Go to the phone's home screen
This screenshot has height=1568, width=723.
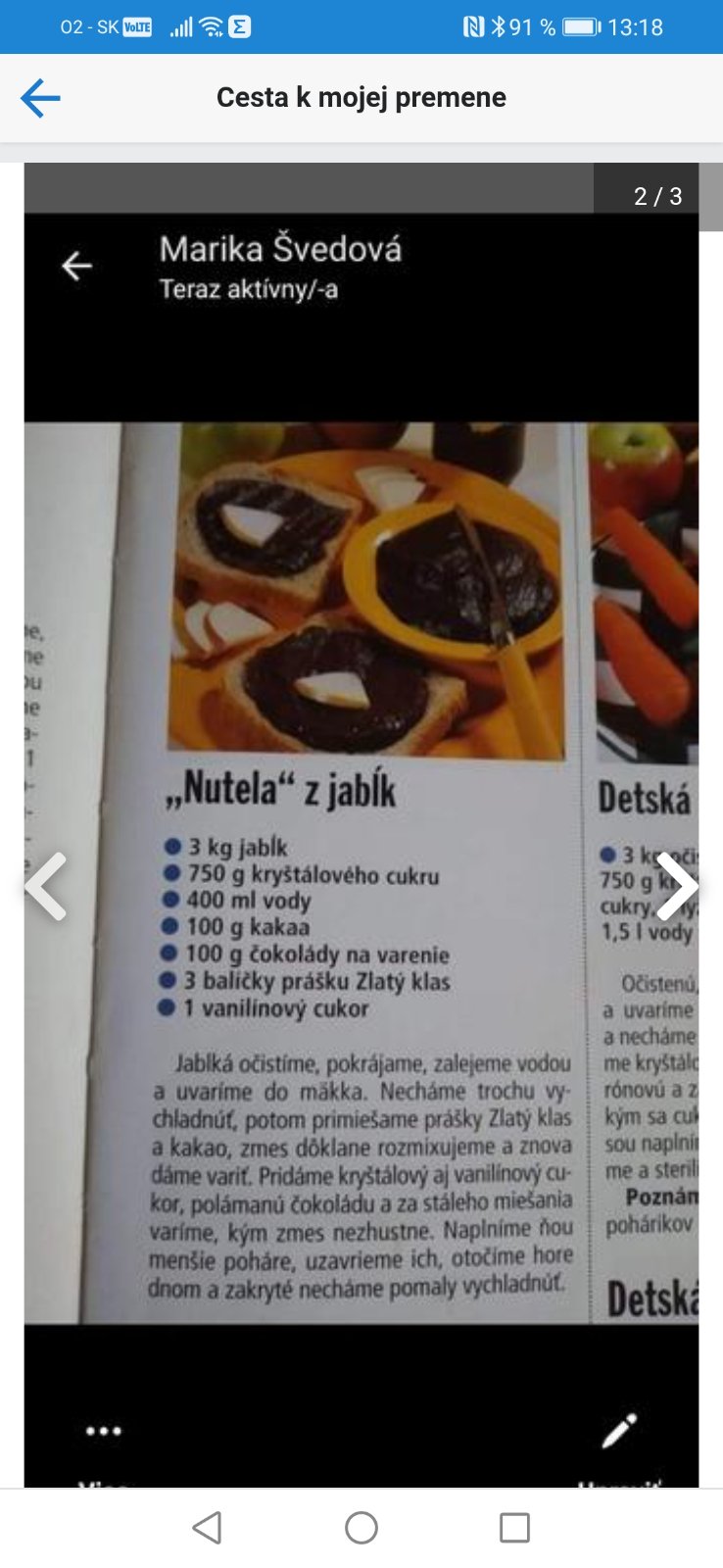(361, 1527)
